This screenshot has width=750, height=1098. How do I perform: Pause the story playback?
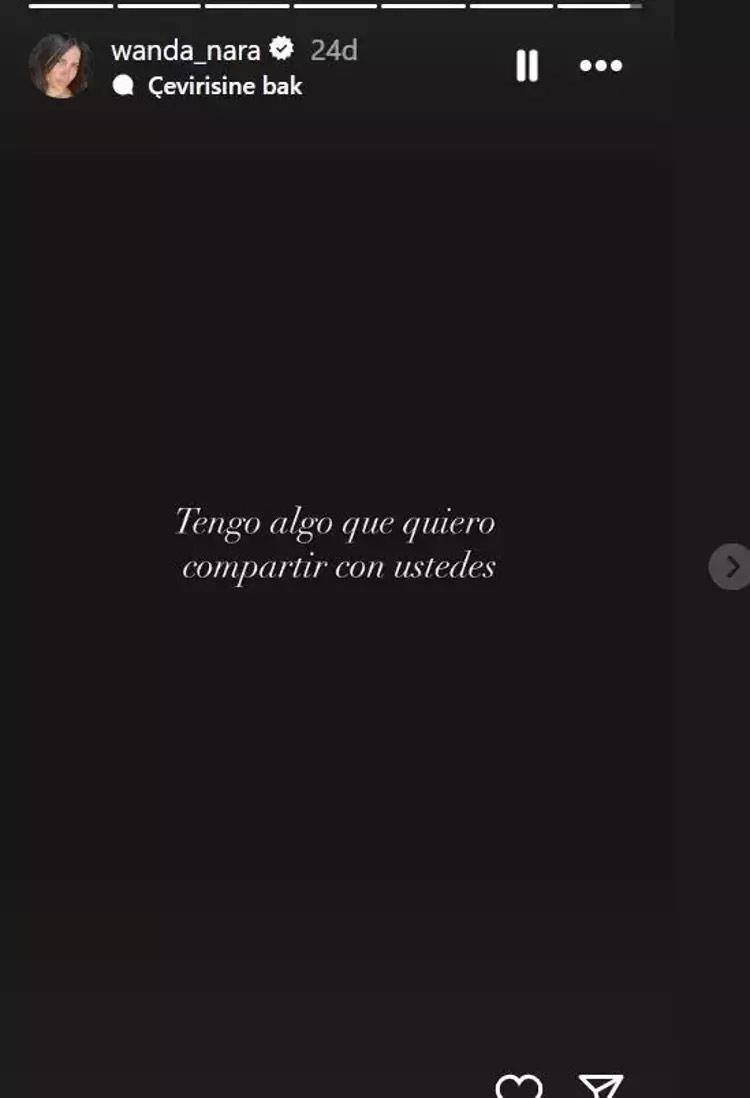(x=527, y=66)
